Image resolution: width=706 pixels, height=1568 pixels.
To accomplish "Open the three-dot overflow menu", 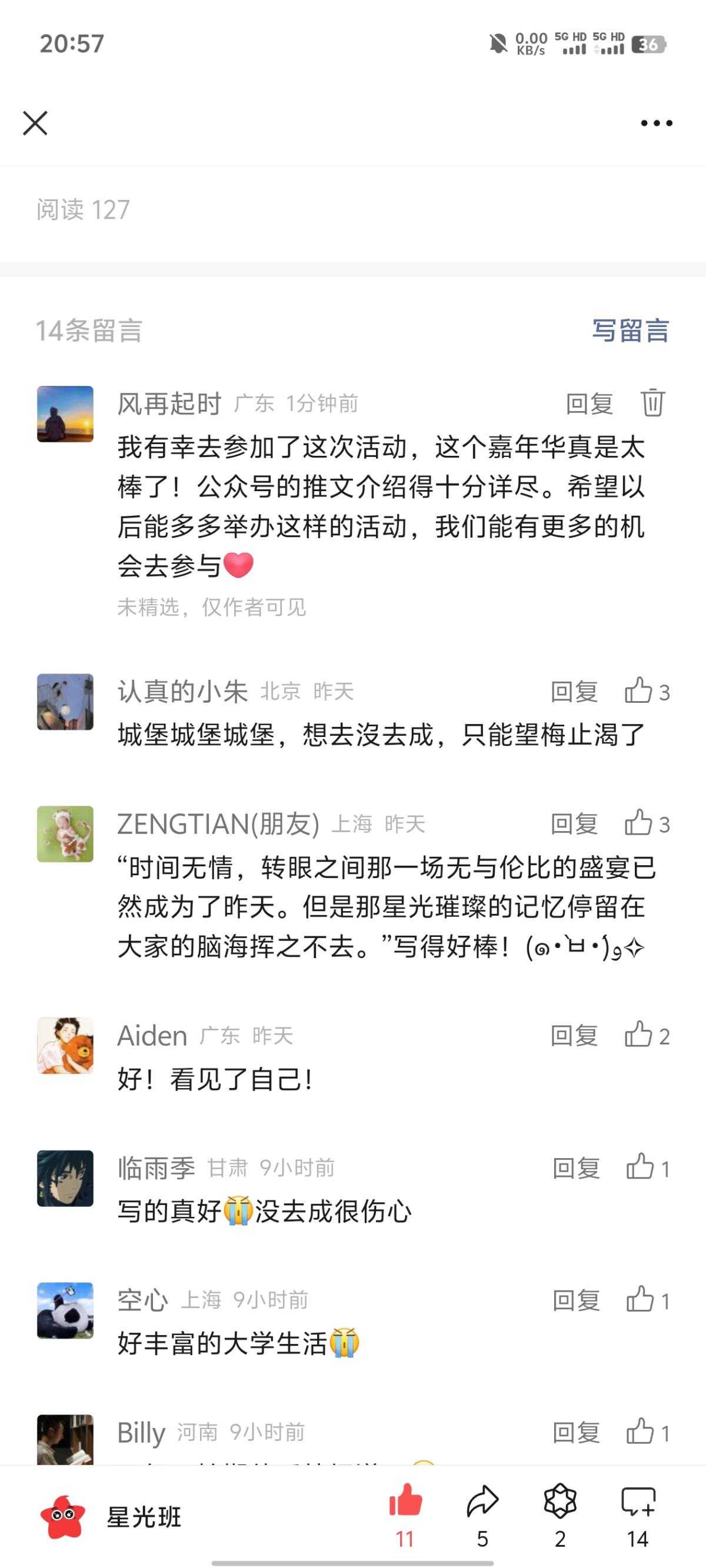I will pos(656,123).
